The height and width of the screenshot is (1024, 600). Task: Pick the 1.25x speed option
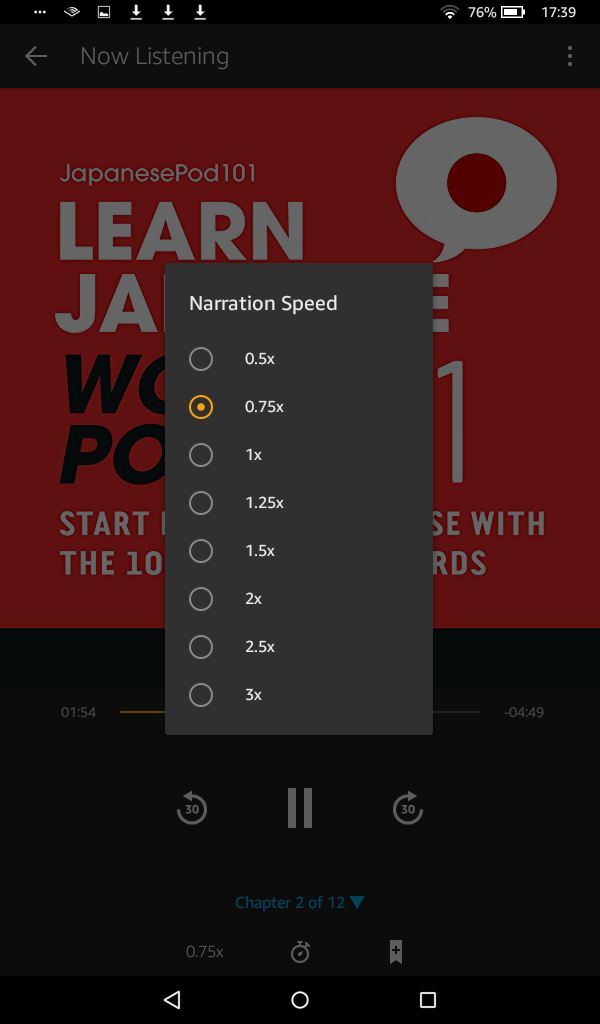[x=298, y=503]
